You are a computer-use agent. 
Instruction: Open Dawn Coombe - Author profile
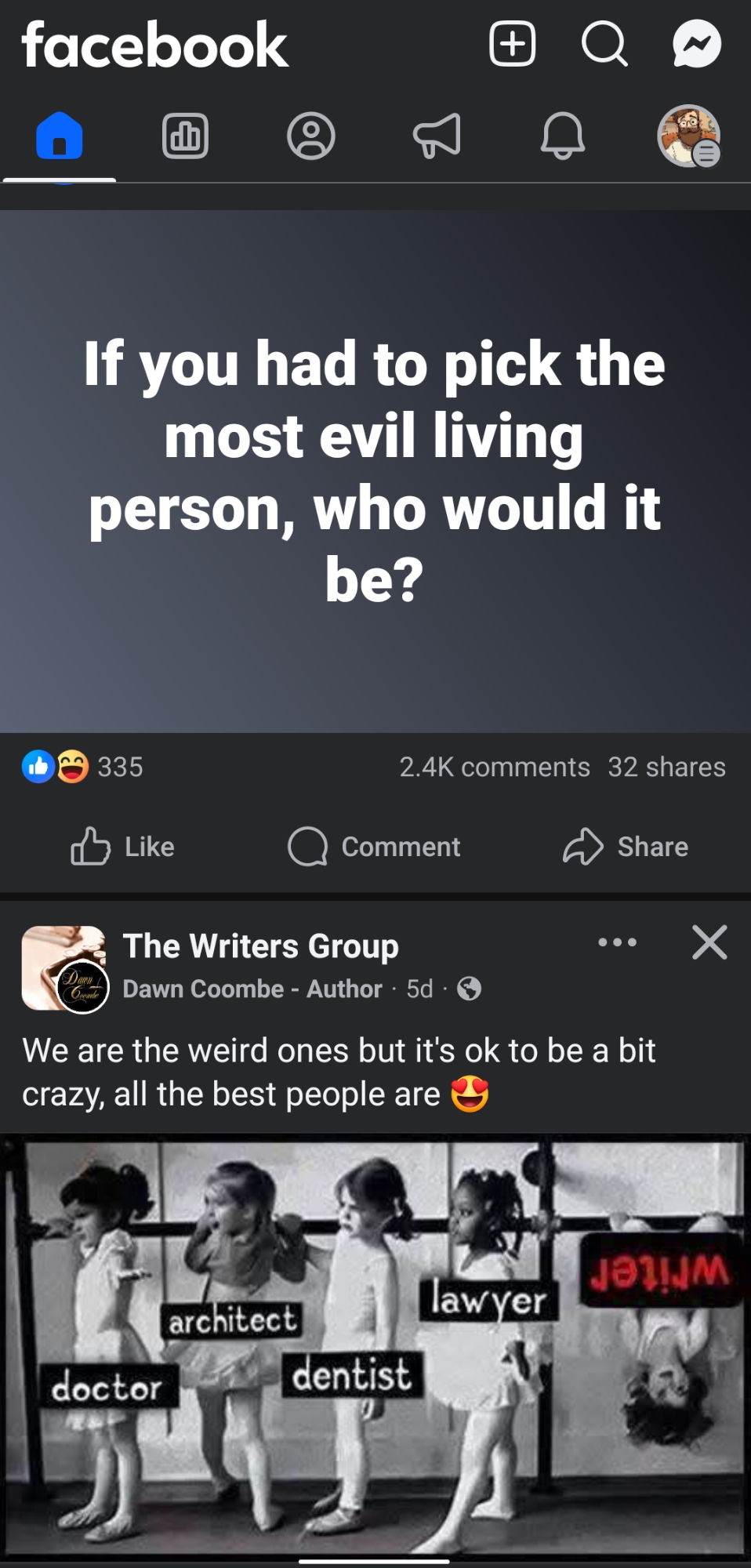pyautogui.click(x=252, y=989)
